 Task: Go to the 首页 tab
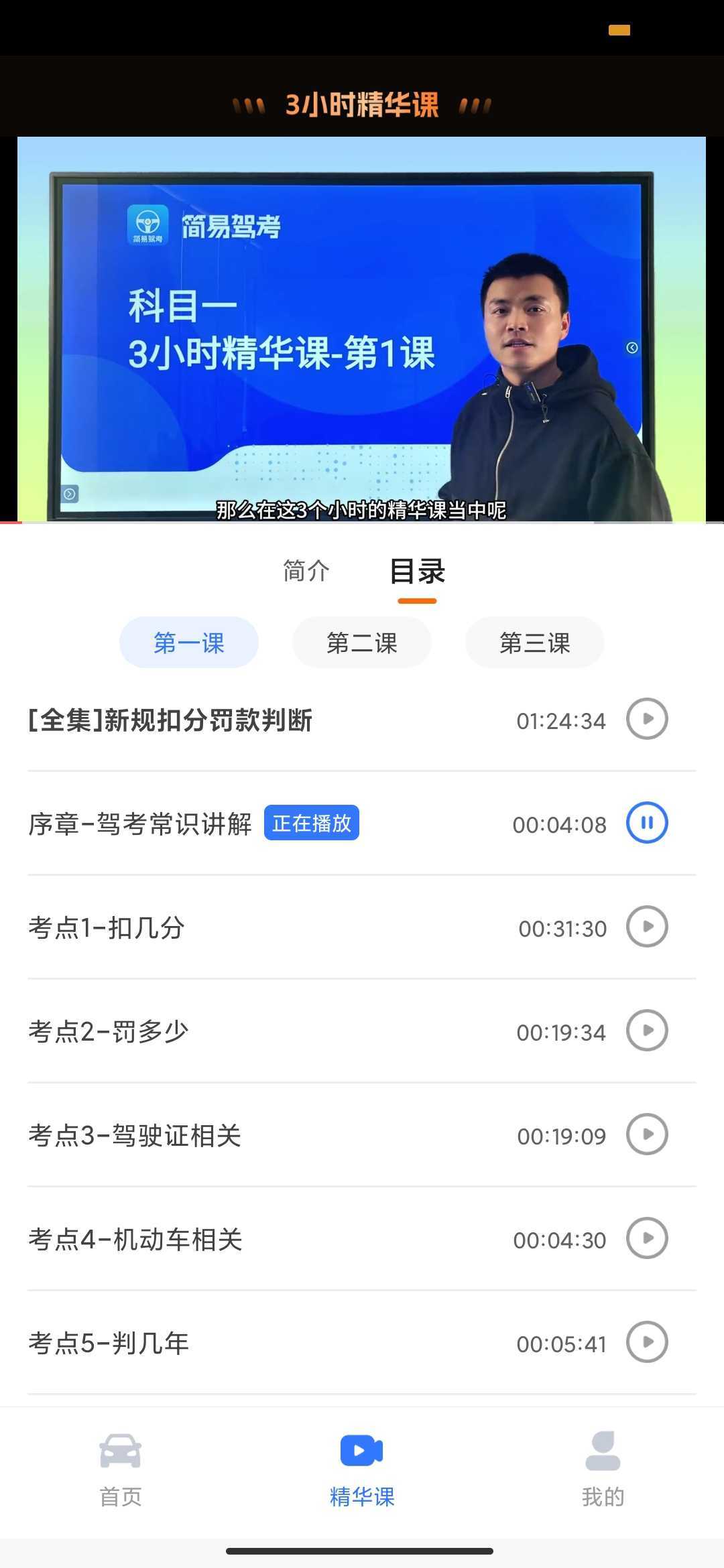coord(121,1469)
